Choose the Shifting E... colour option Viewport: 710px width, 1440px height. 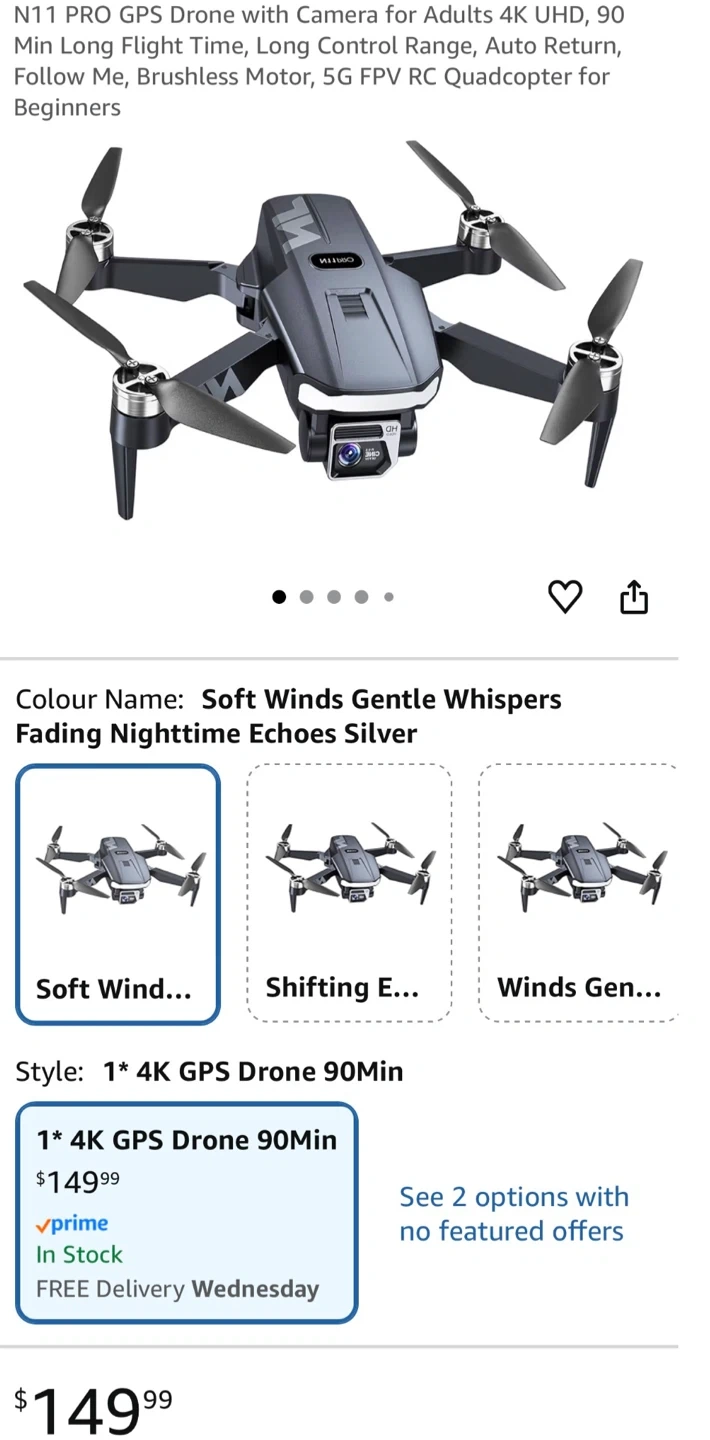tap(349, 892)
